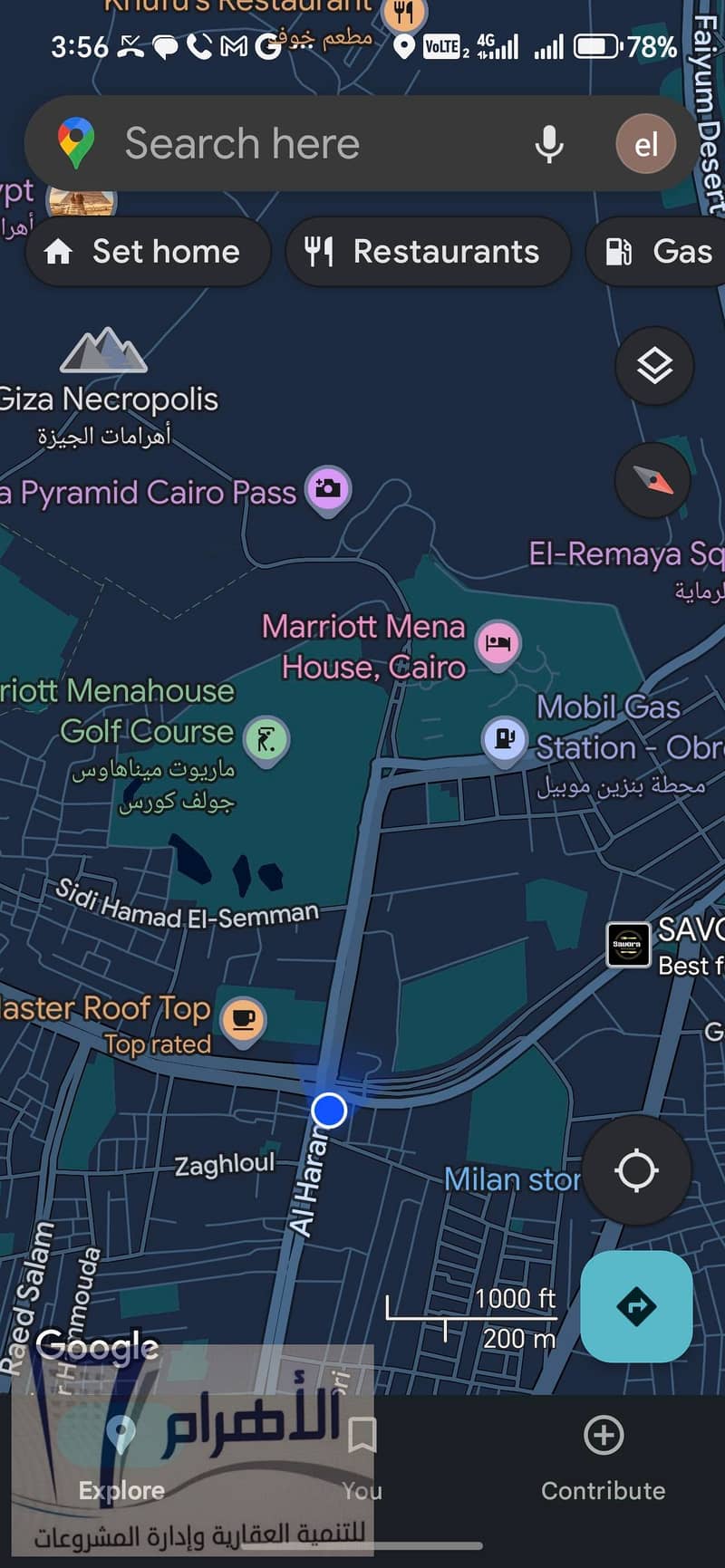Switch to the You tab
725x1568 pixels.
coord(362,1458)
